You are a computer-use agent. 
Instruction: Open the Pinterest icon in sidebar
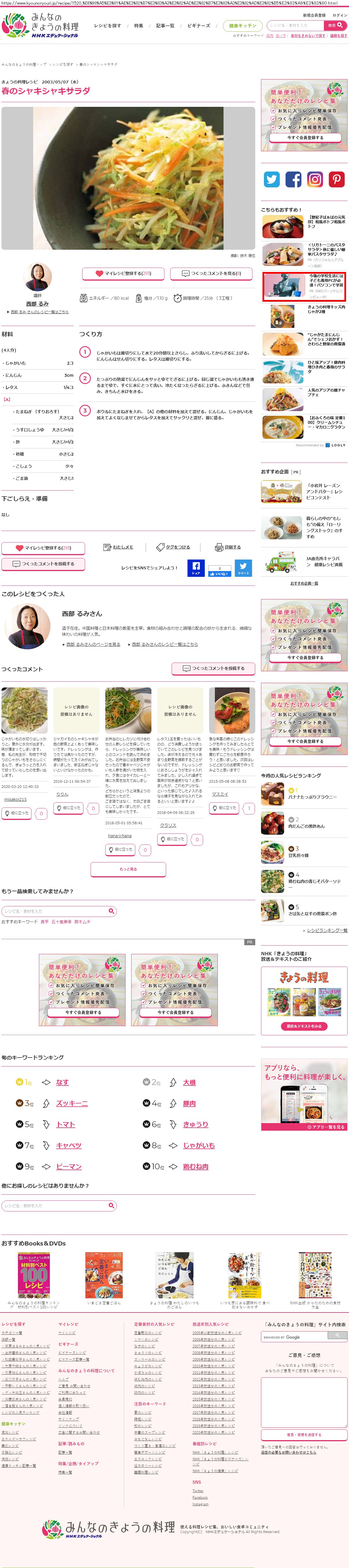(336, 179)
